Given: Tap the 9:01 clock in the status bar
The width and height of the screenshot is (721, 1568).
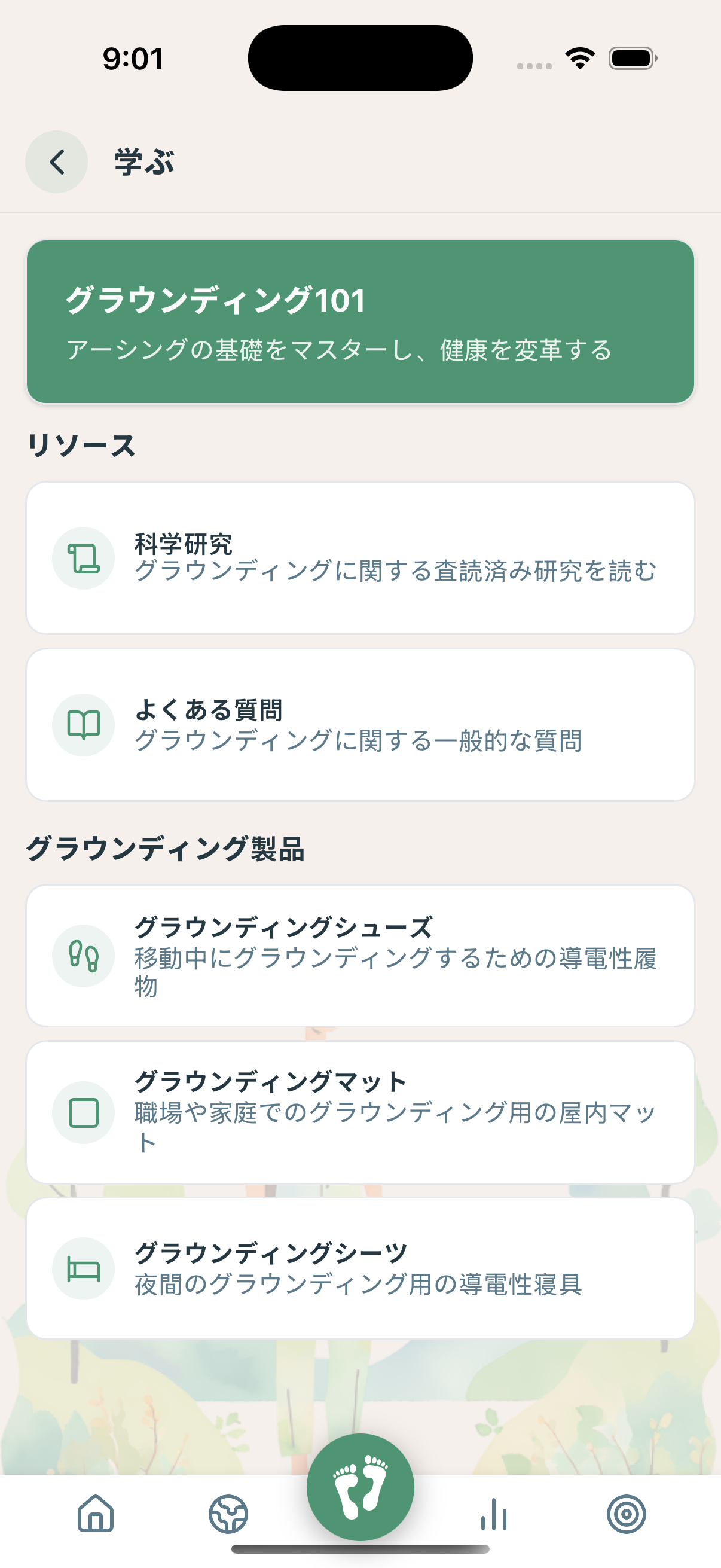Looking at the screenshot, I should click(133, 58).
